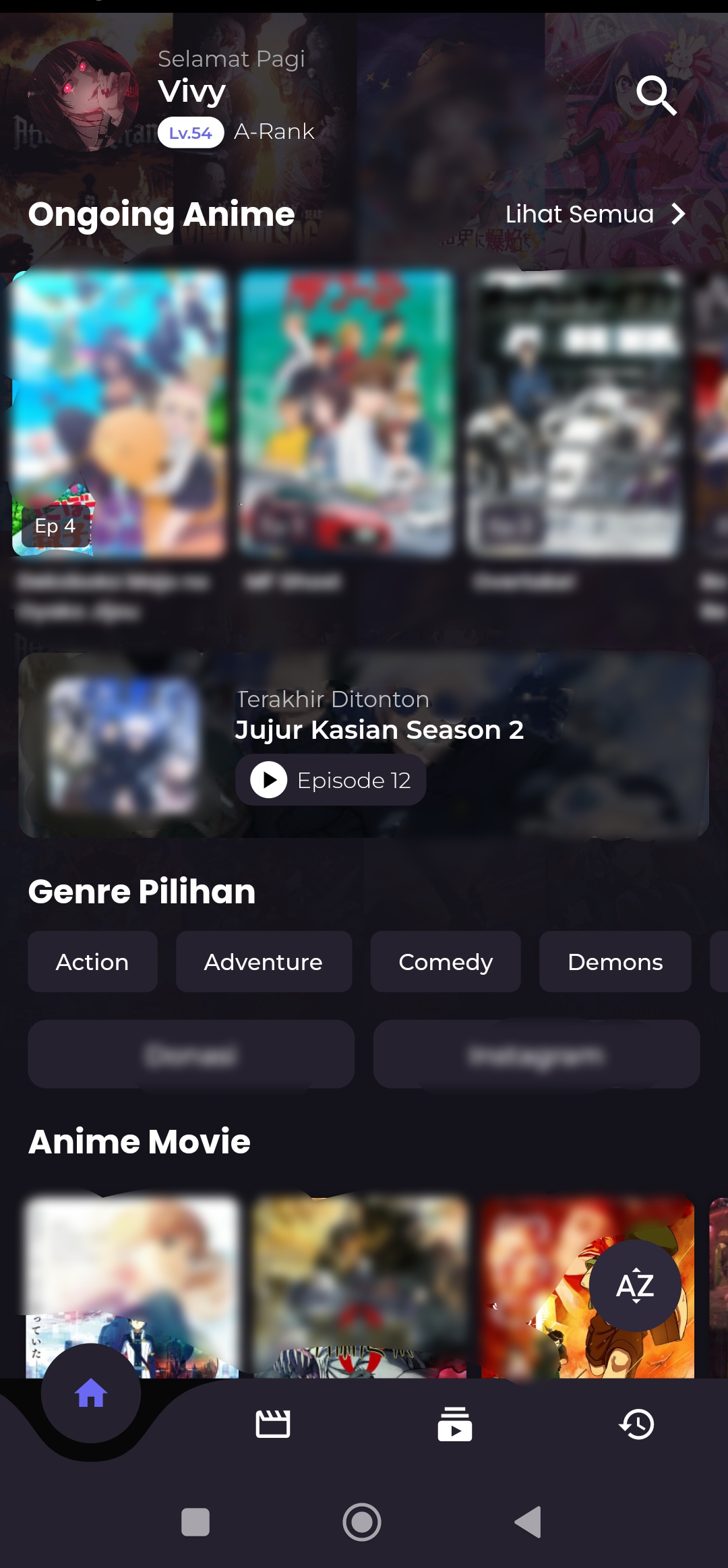Open the search icon
Image resolution: width=728 pixels, height=1568 pixels.
pyautogui.click(x=657, y=96)
